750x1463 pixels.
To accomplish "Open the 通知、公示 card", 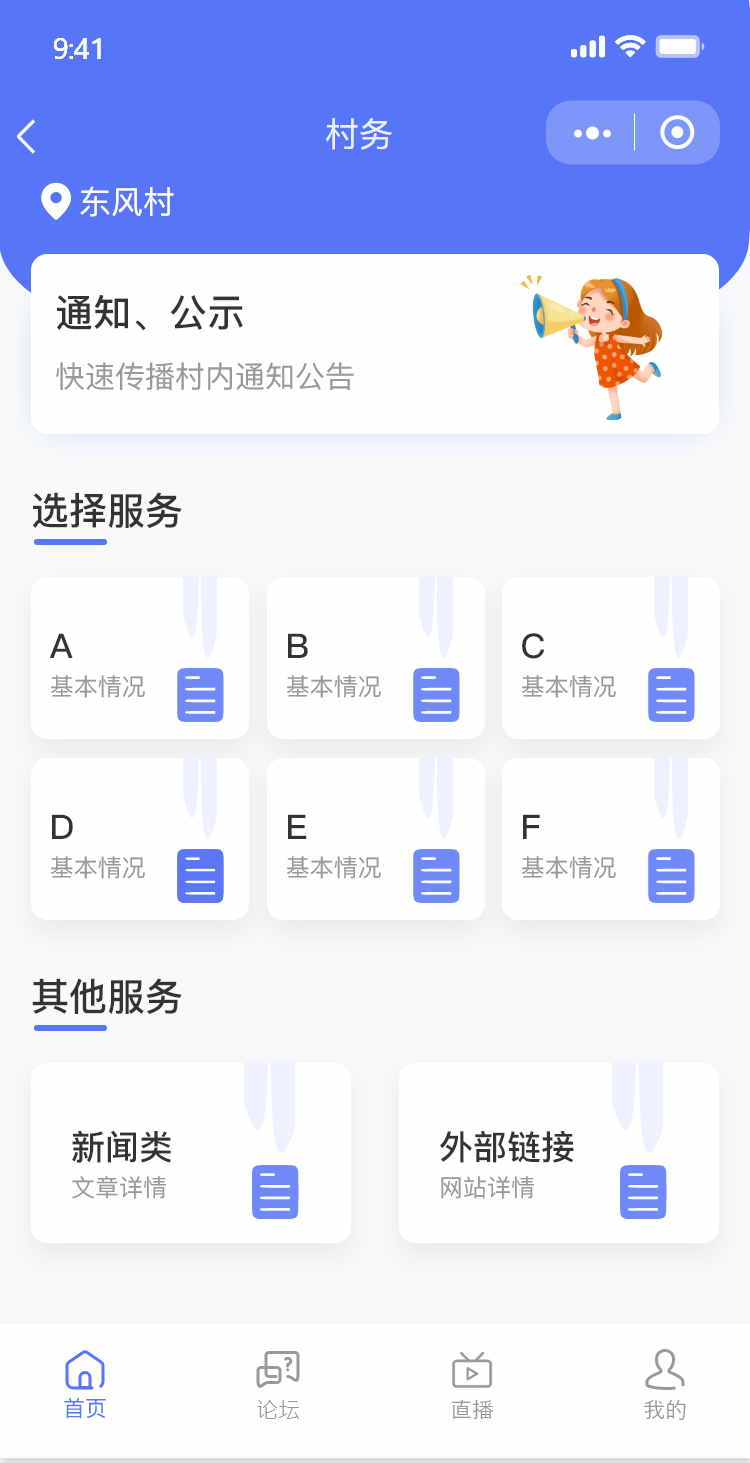I will (x=374, y=344).
